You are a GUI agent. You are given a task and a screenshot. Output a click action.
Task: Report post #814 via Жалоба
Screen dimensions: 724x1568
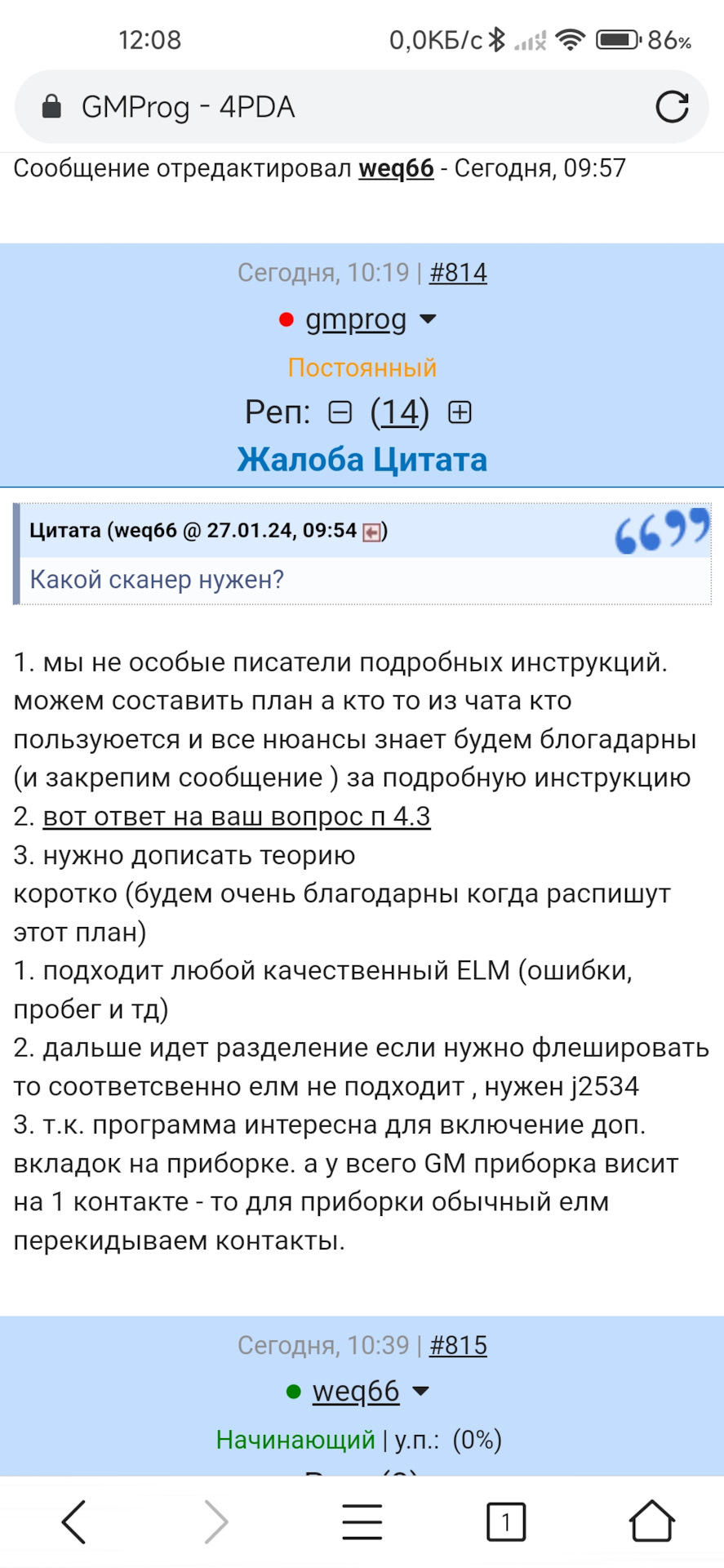pos(300,460)
